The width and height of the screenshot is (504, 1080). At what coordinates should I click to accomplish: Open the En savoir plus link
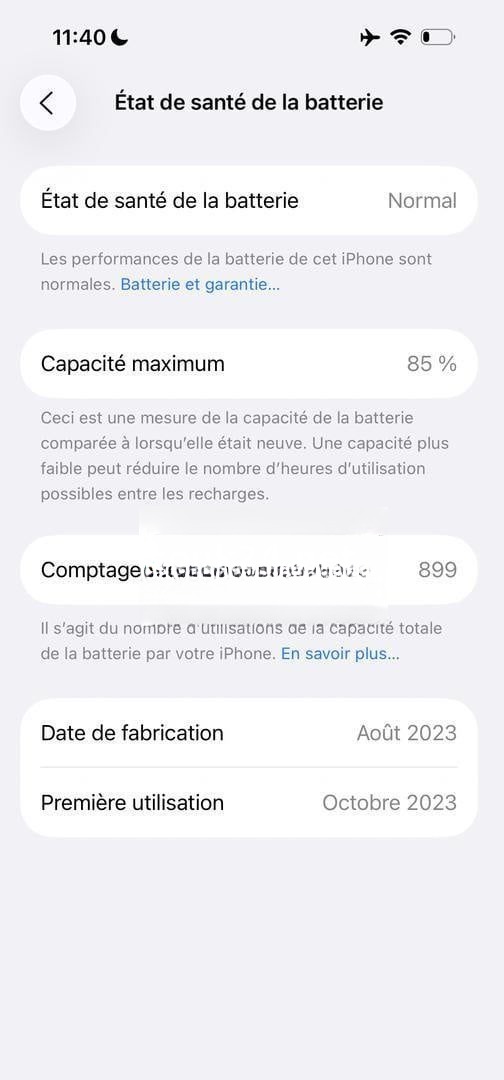click(340, 654)
